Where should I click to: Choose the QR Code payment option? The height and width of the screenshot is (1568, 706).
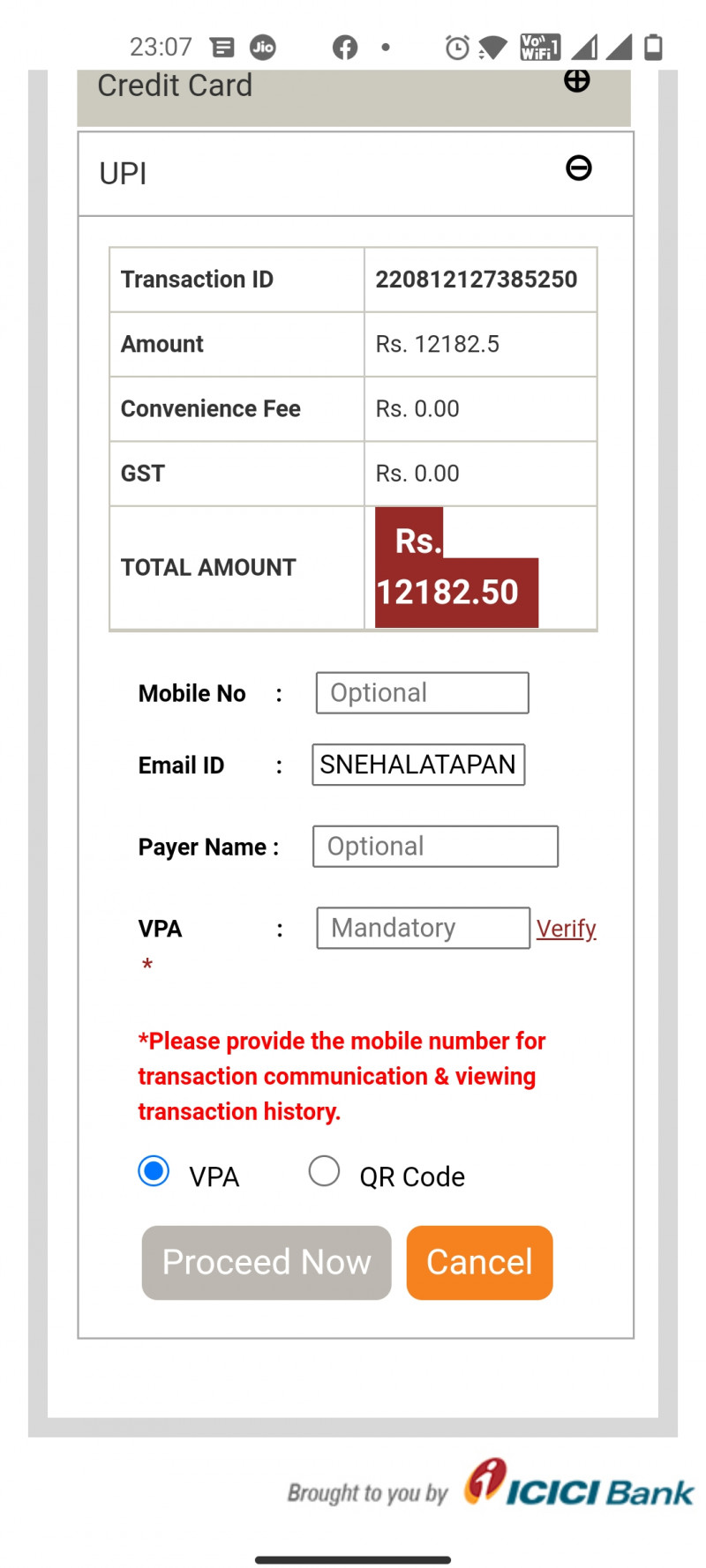click(x=324, y=1172)
